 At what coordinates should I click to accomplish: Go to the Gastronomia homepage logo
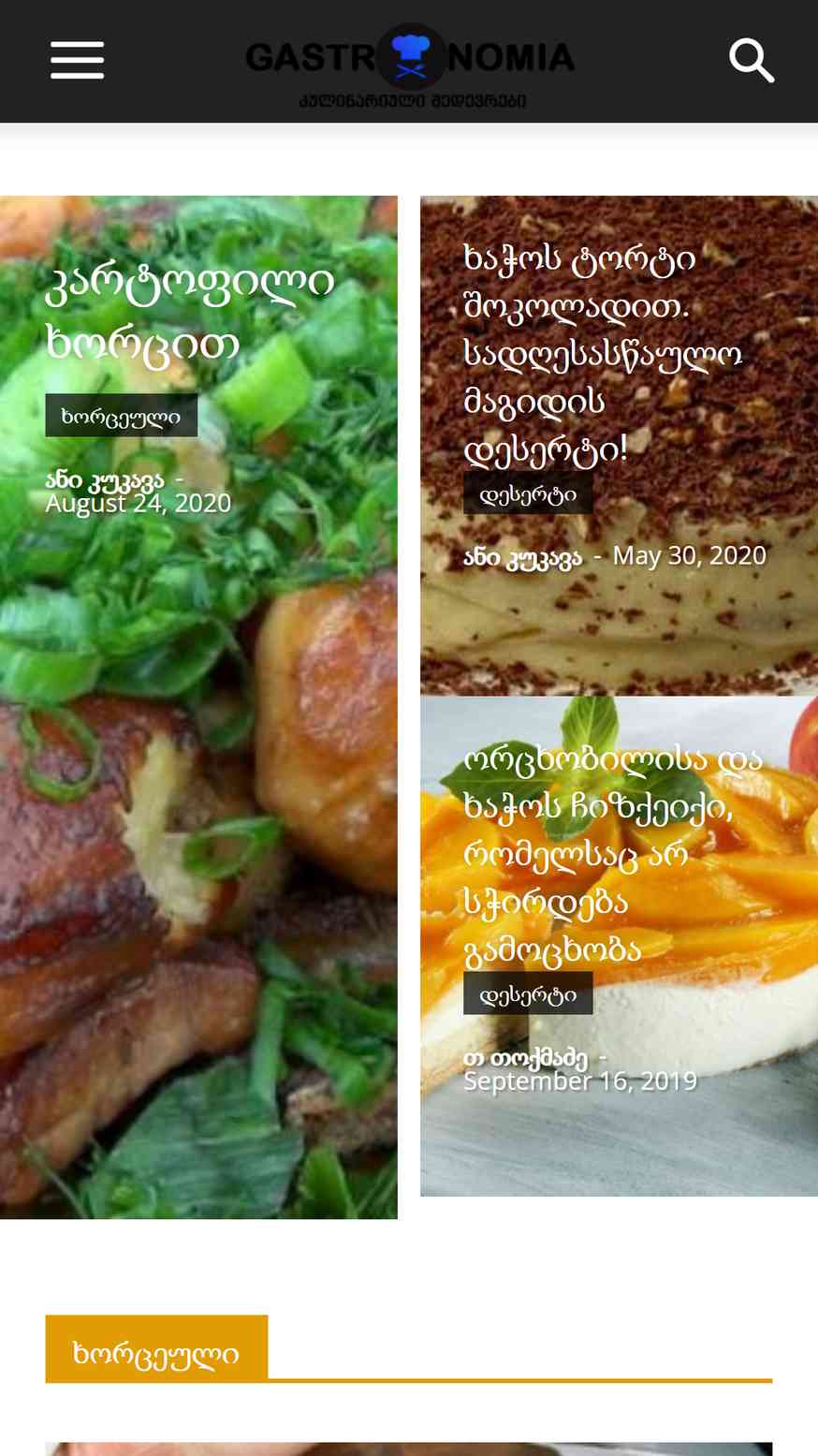pos(410,61)
